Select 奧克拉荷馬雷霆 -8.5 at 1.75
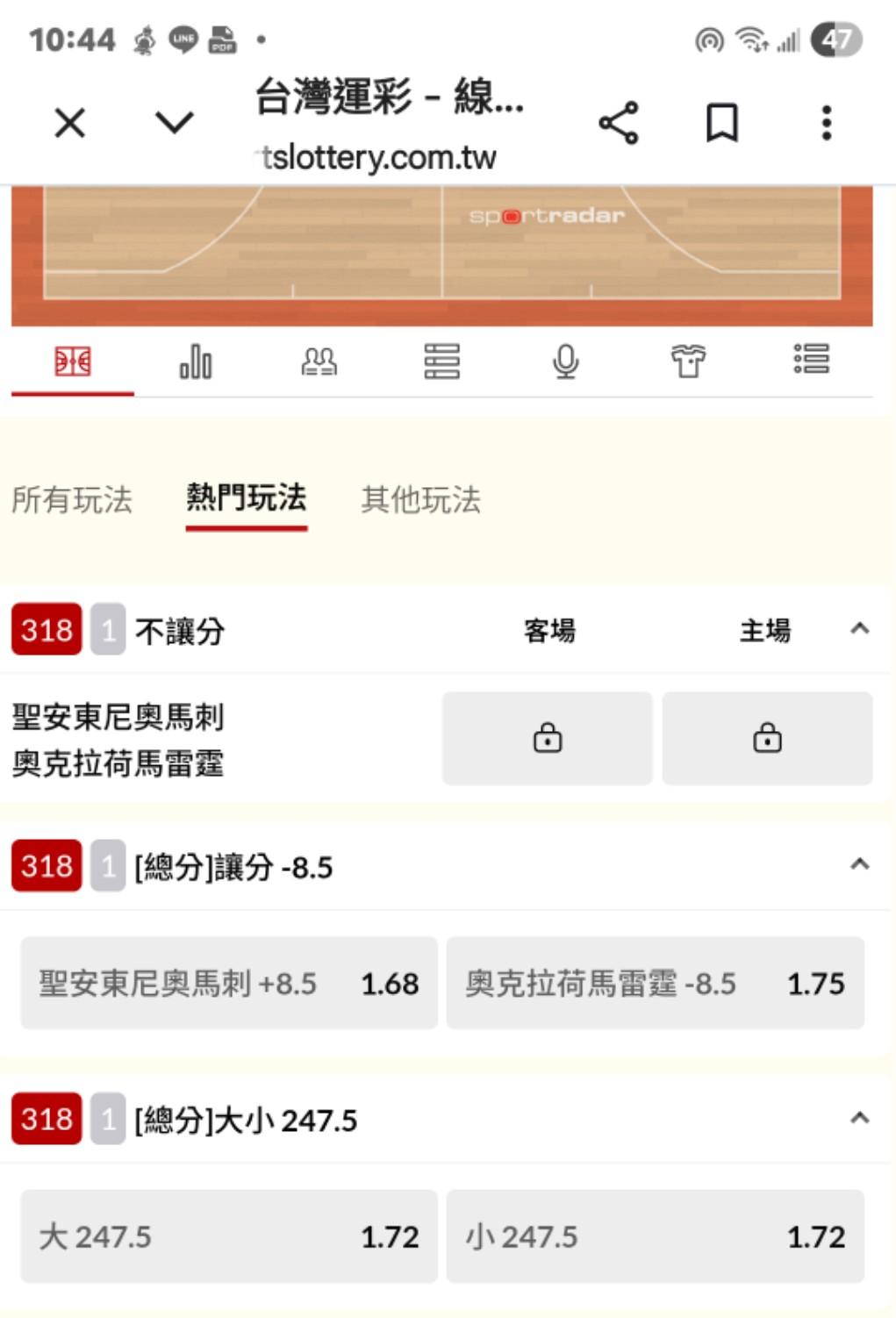 [656, 983]
